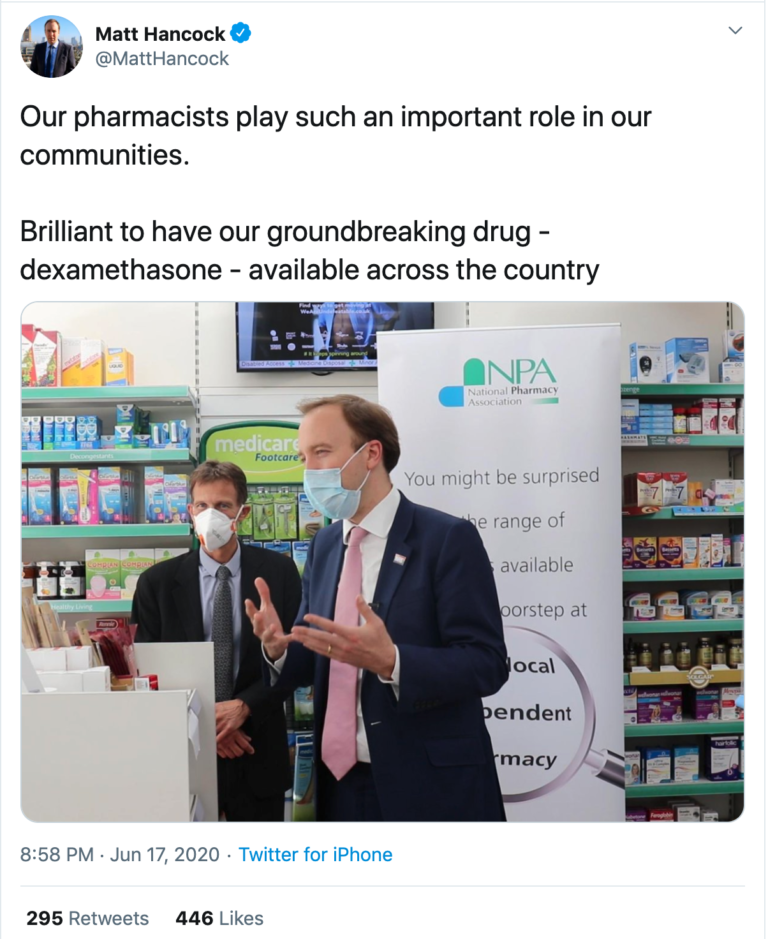View the 446 Likes list

(219, 918)
